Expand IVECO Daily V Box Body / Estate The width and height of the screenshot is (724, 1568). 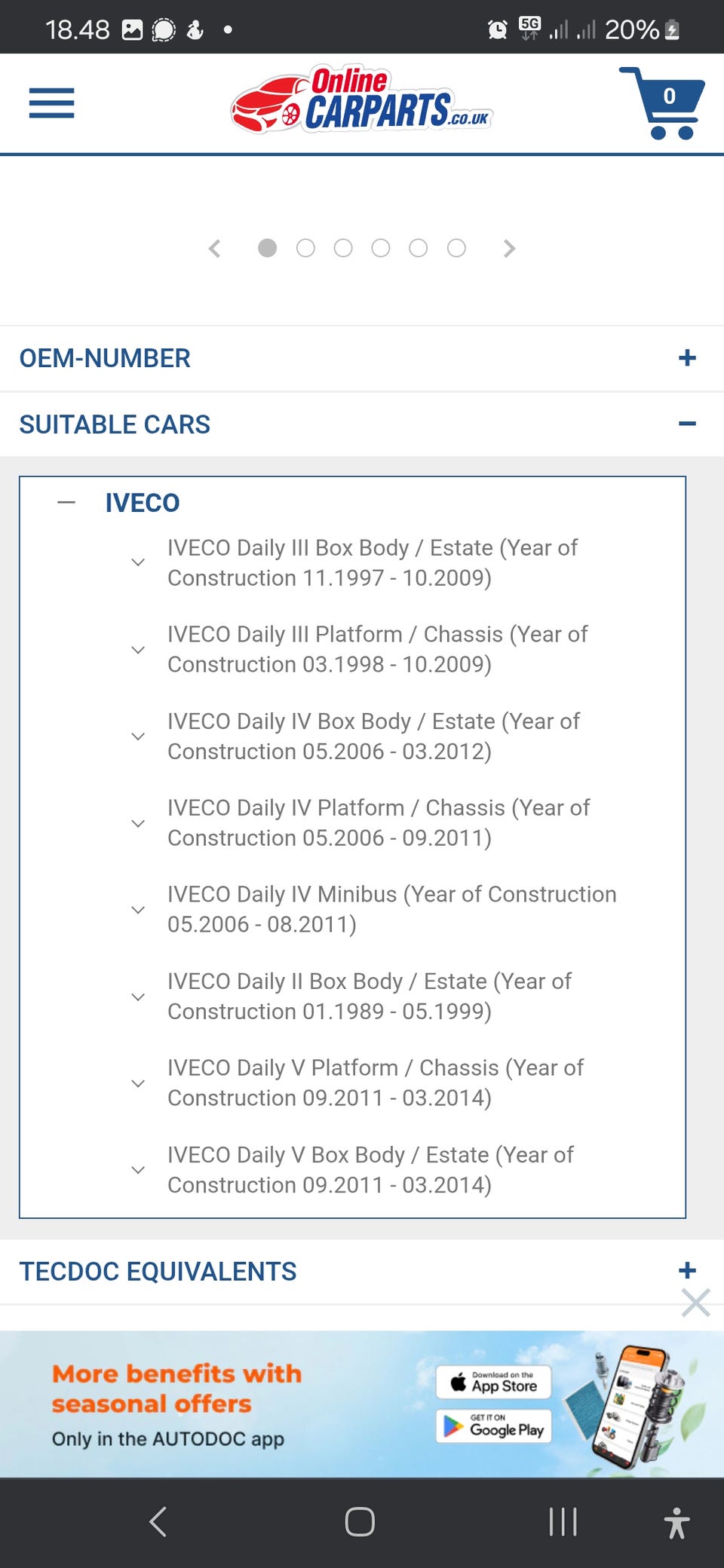(x=138, y=1169)
